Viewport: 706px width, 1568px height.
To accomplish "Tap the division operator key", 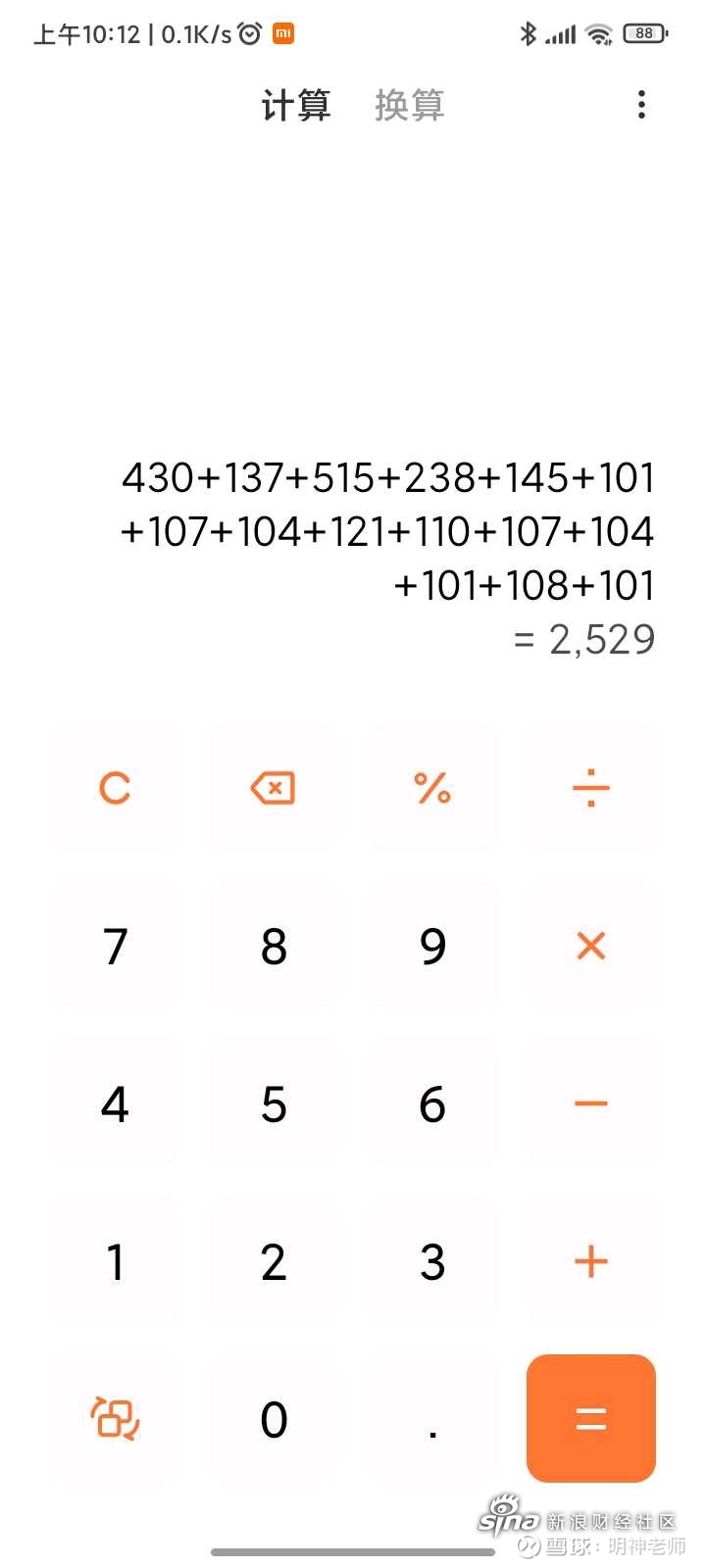I will (591, 788).
